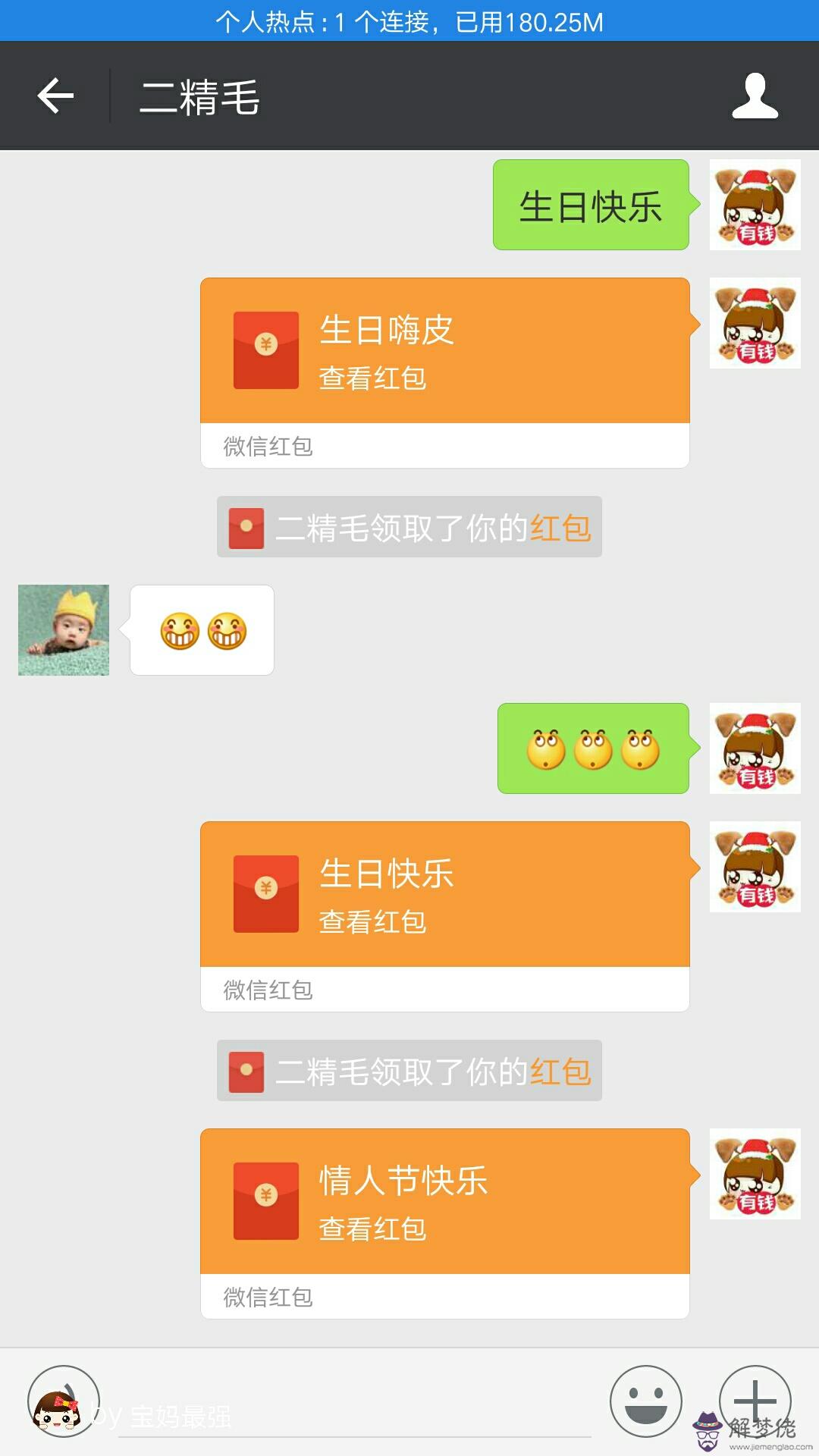Screen dimensions: 819x1456
Task: Open the 情人节快乐 red packet
Action: [x=444, y=1202]
